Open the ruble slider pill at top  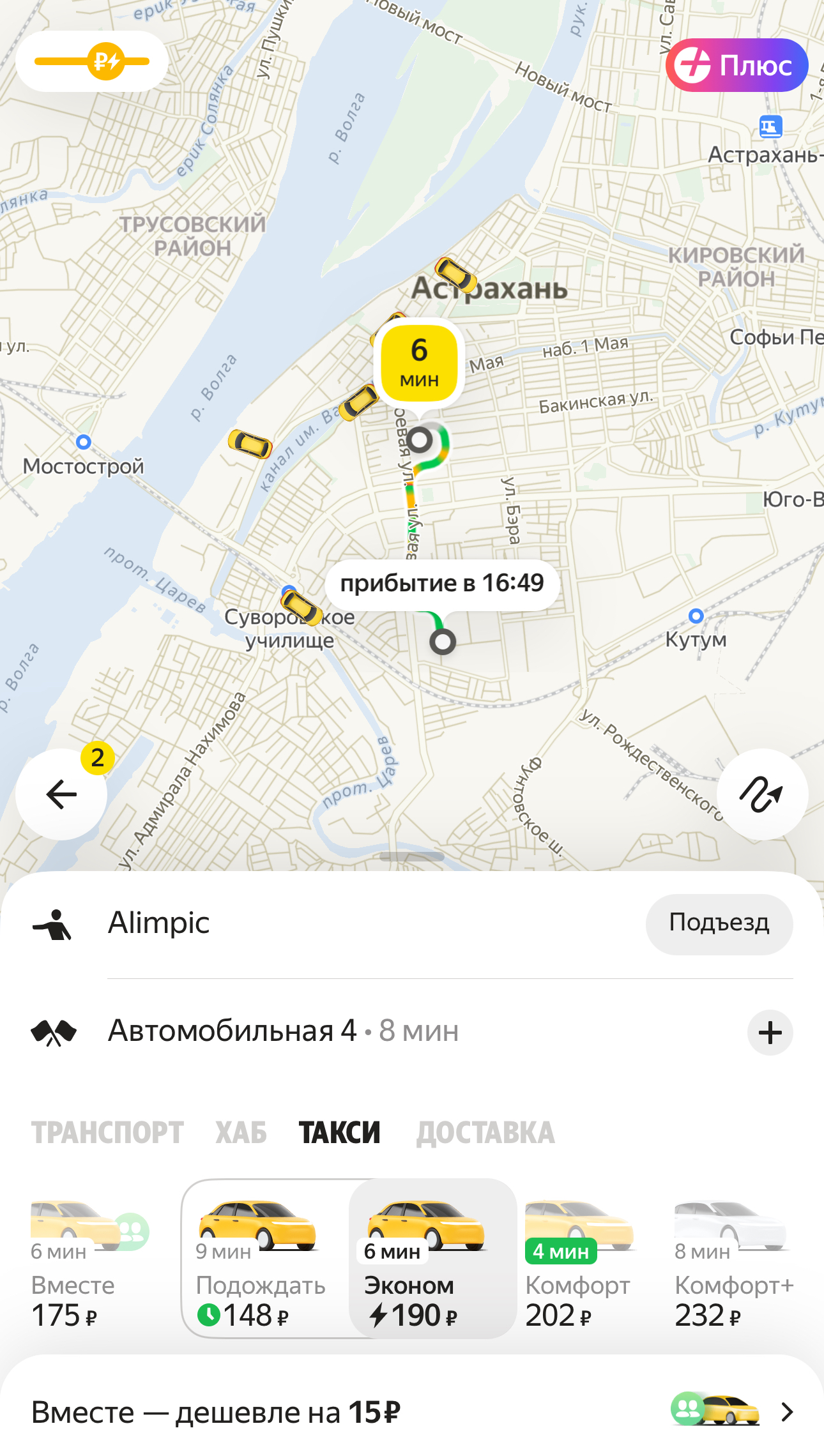(x=92, y=62)
